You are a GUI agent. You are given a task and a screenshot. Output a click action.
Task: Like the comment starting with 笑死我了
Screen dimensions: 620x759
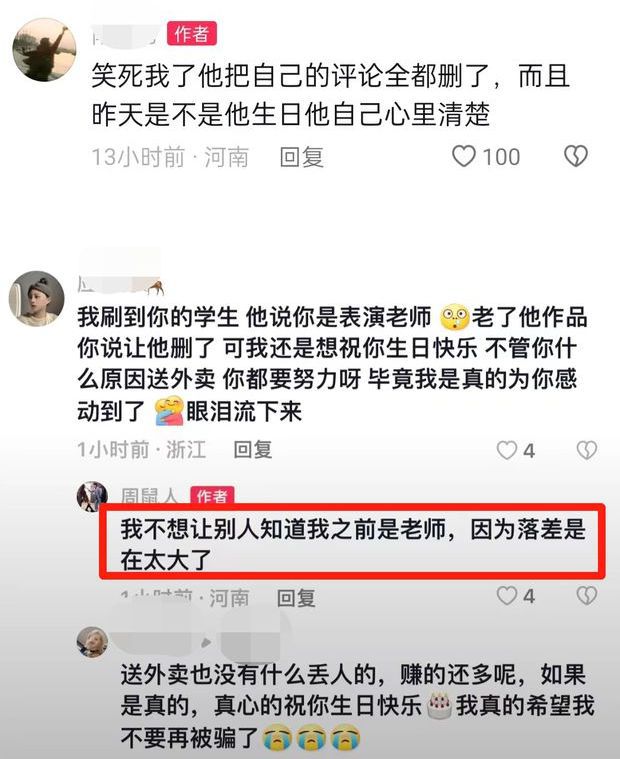pos(464,156)
